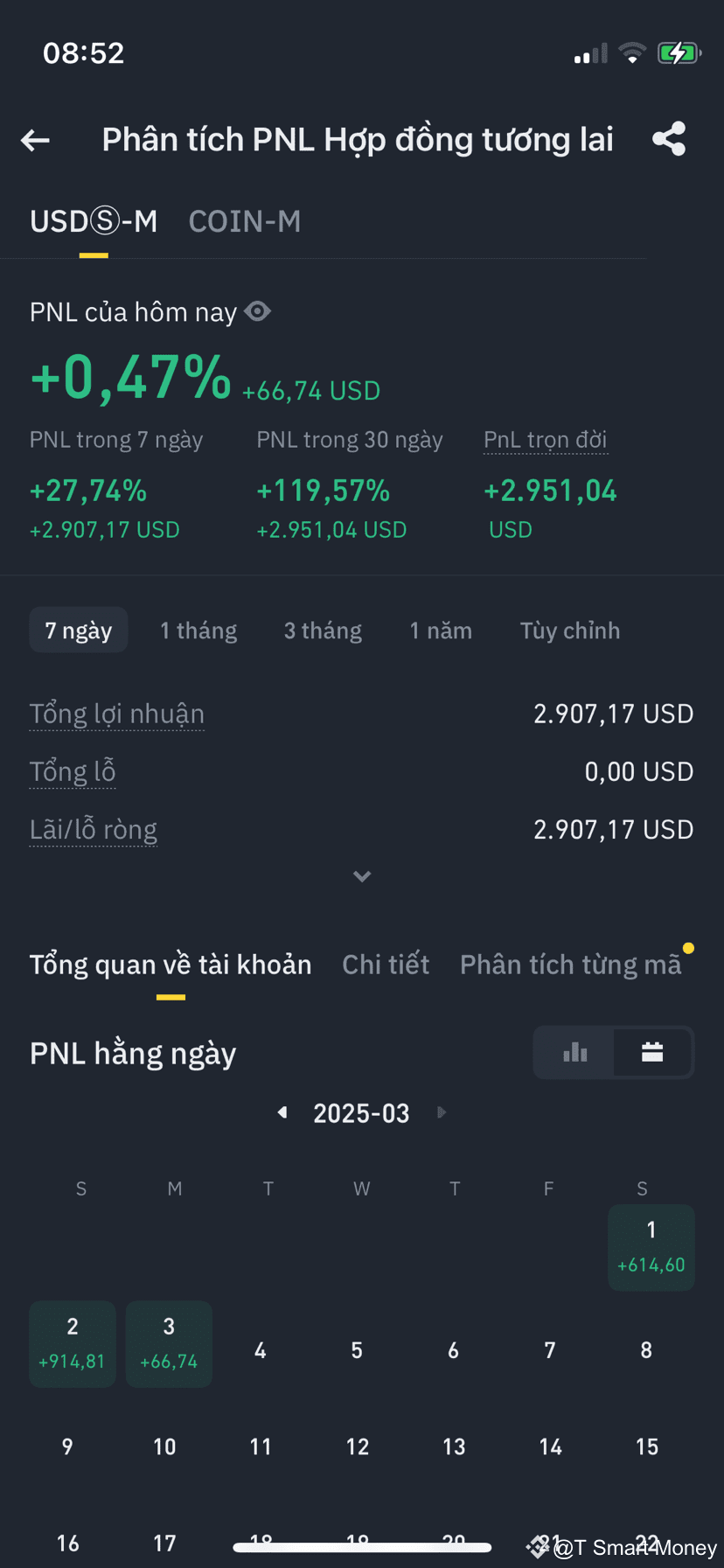The height and width of the screenshot is (1568, 724).
Task: Switch to the COIN-M tab
Action: coord(244,221)
